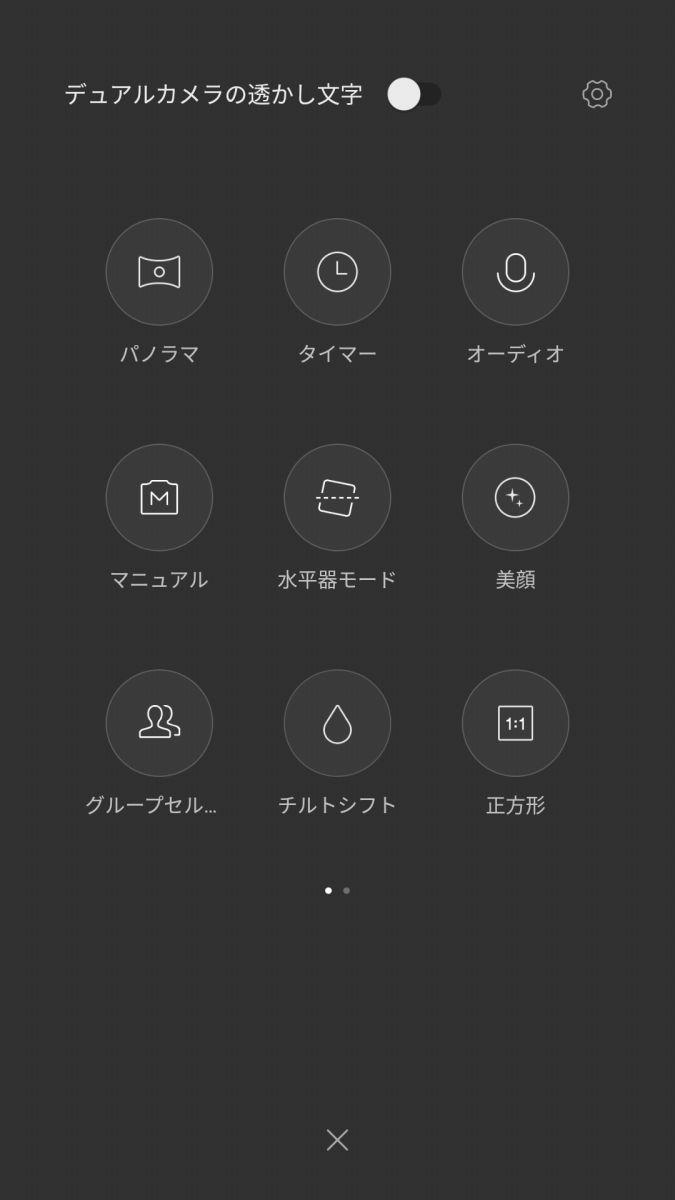Open the タイマー option
The image size is (675, 1200).
(337, 272)
